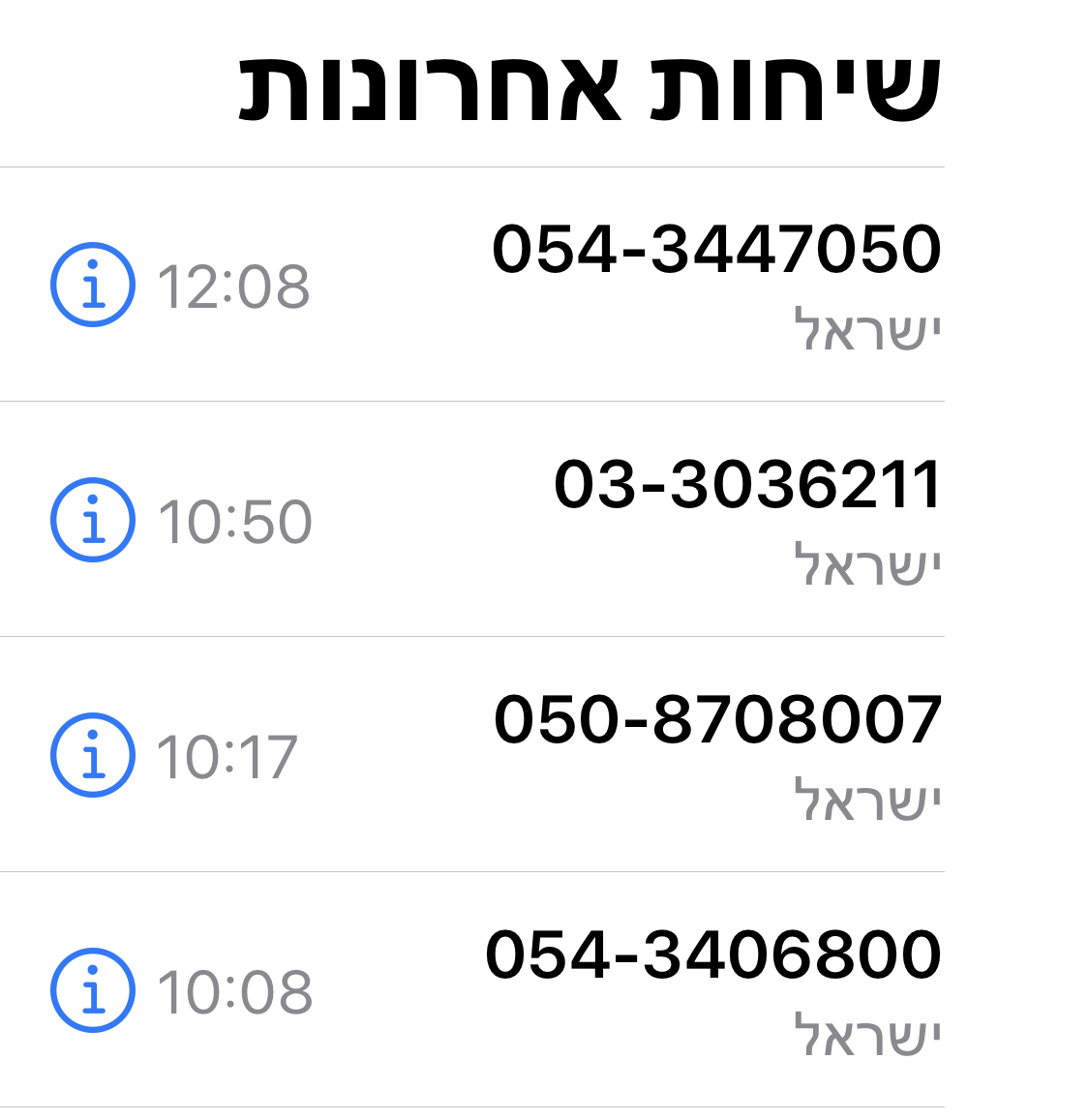Image resolution: width=1089 pixels, height=1120 pixels.
Task: Open info for the 10:17 call
Action: click(x=93, y=755)
